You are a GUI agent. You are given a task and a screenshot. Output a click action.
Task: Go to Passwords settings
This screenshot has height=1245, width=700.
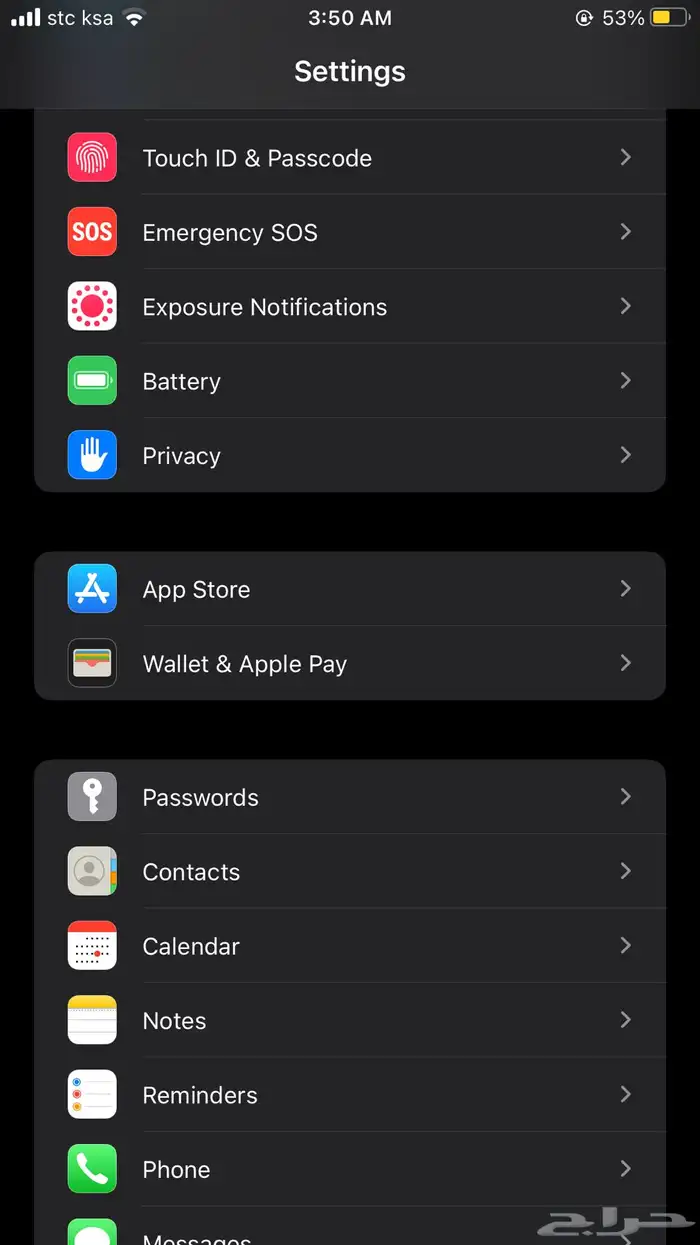tap(350, 797)
